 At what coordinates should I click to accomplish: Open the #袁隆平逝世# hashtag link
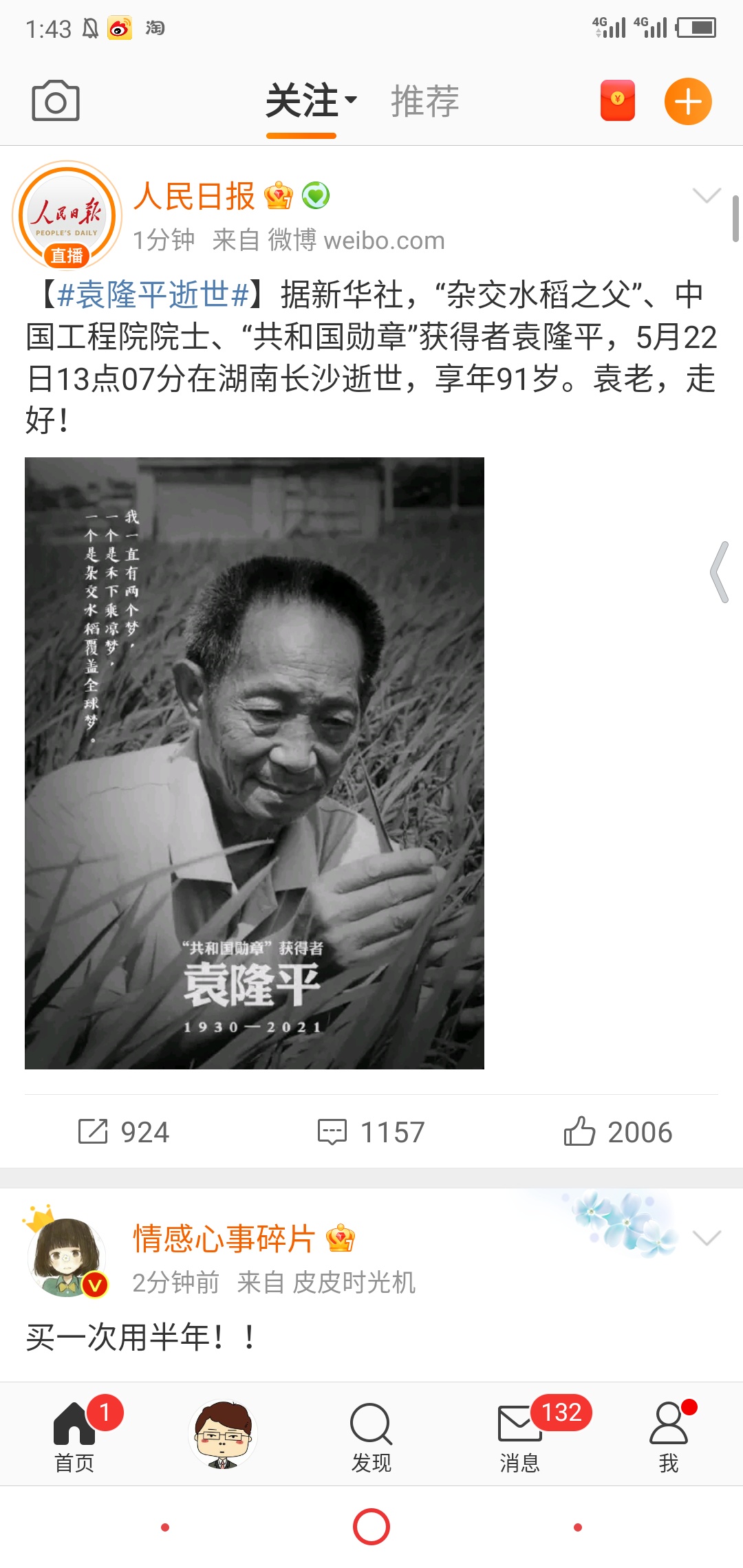pyautogui.click(x=153, y=295)
